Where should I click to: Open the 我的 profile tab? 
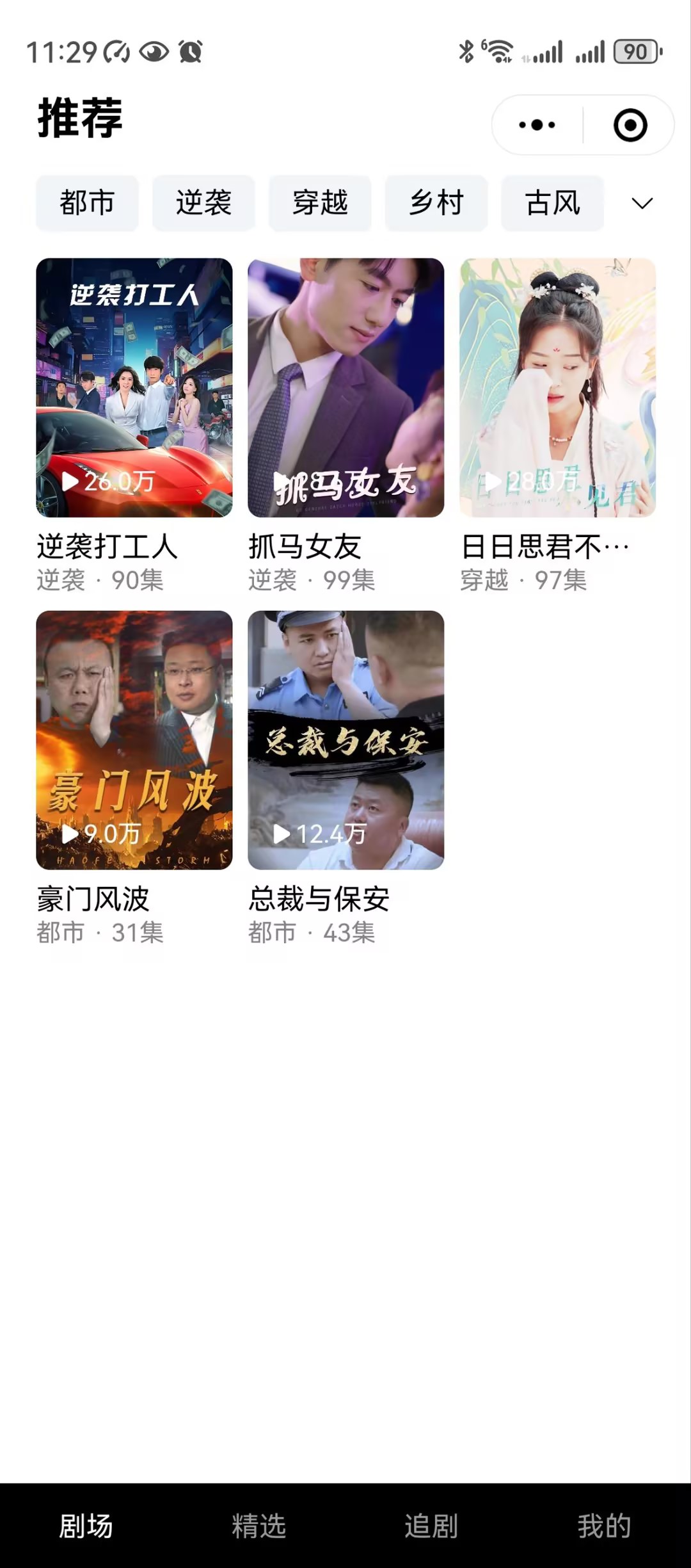[604, 1526]
